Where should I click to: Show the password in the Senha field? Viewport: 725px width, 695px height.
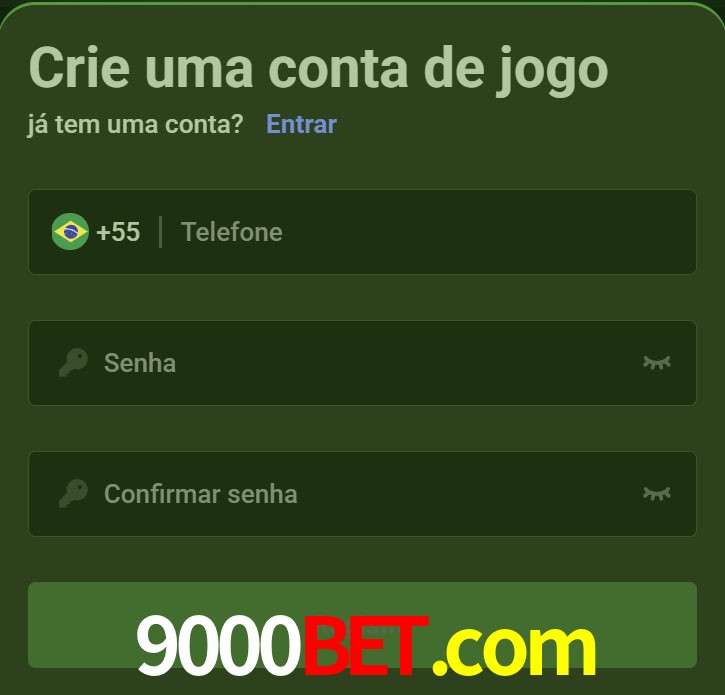click(656, 362)
